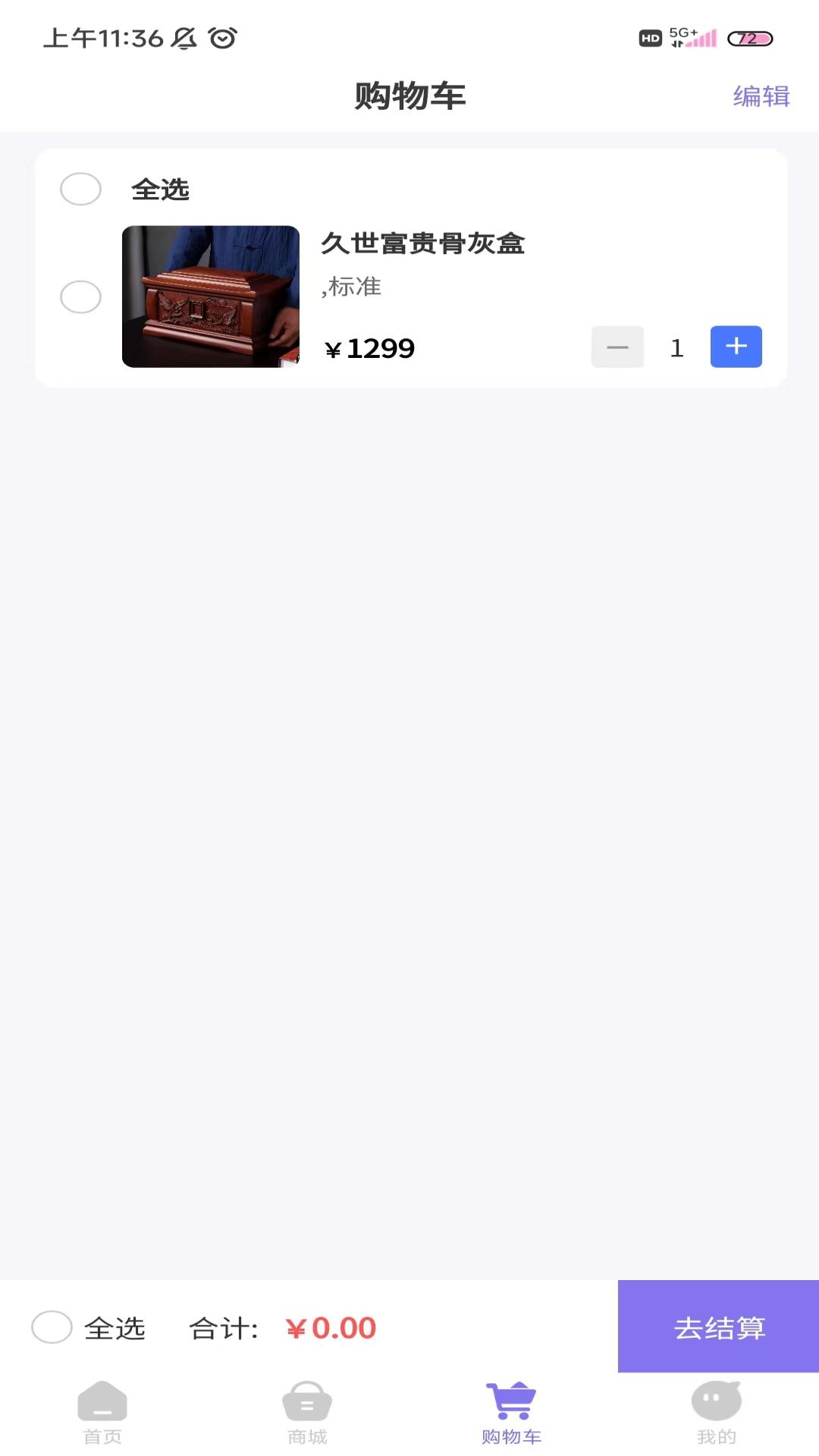Viewport: 819px width, 1456px height.
Task: Select the 久世富贵骨灰盒 item checkbox
Action: click(x=81, y=297)
